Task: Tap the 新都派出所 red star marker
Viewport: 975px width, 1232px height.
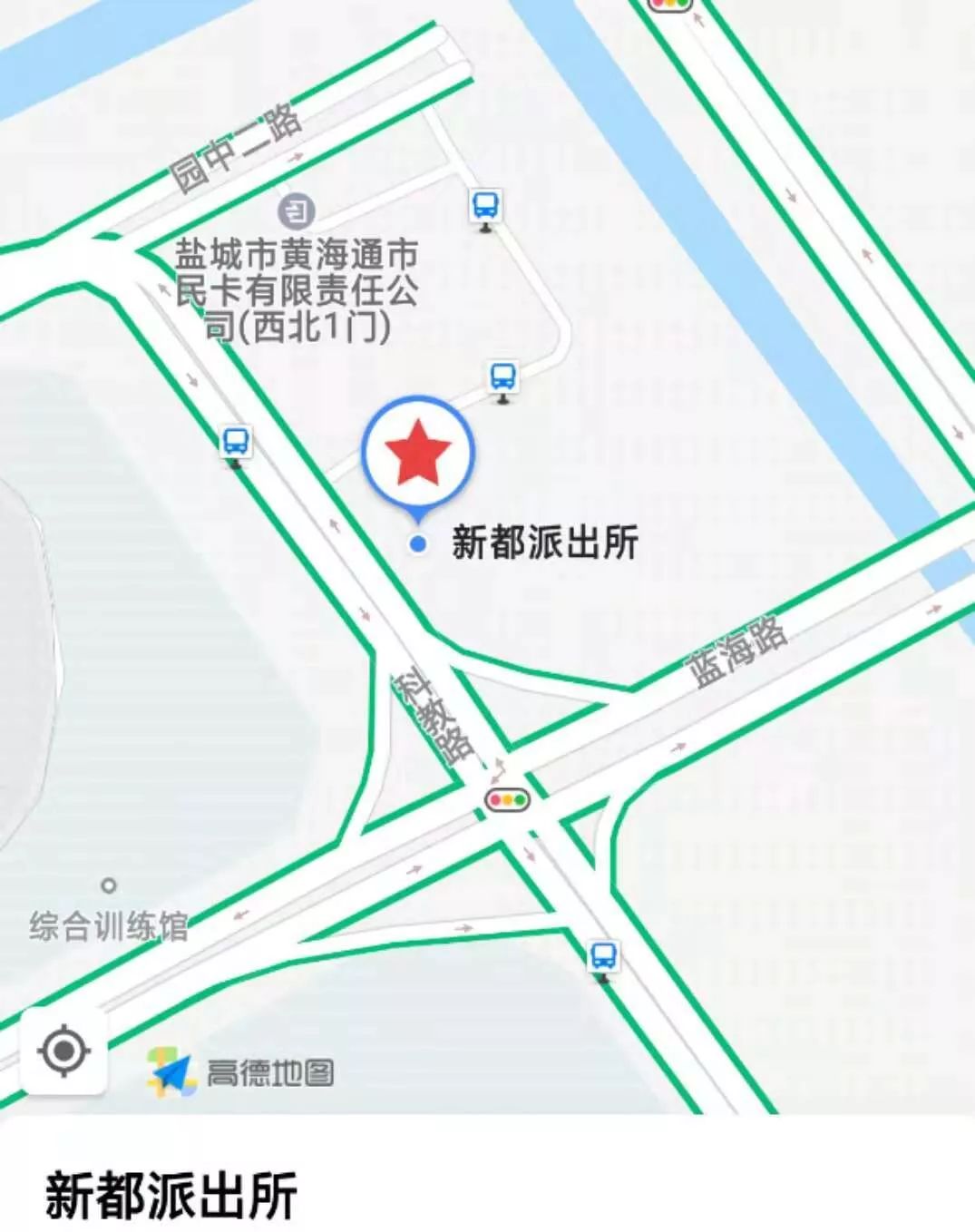Action: click(x=418, y=452)
